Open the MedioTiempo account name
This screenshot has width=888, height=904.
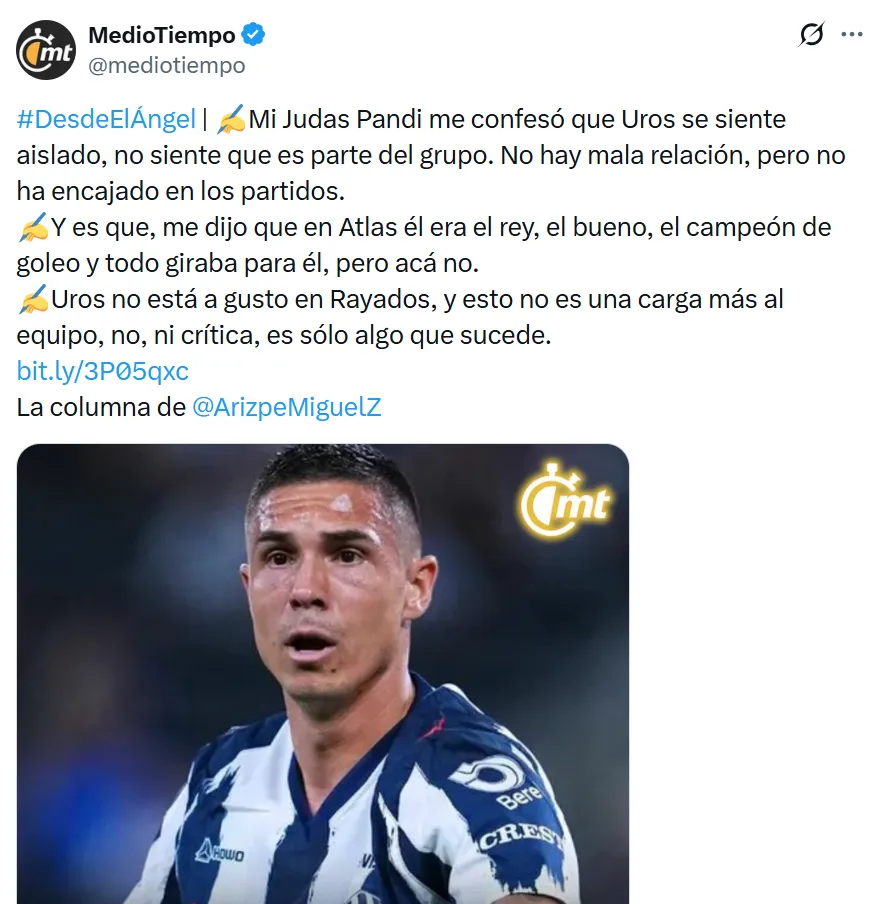pos(161,36)
